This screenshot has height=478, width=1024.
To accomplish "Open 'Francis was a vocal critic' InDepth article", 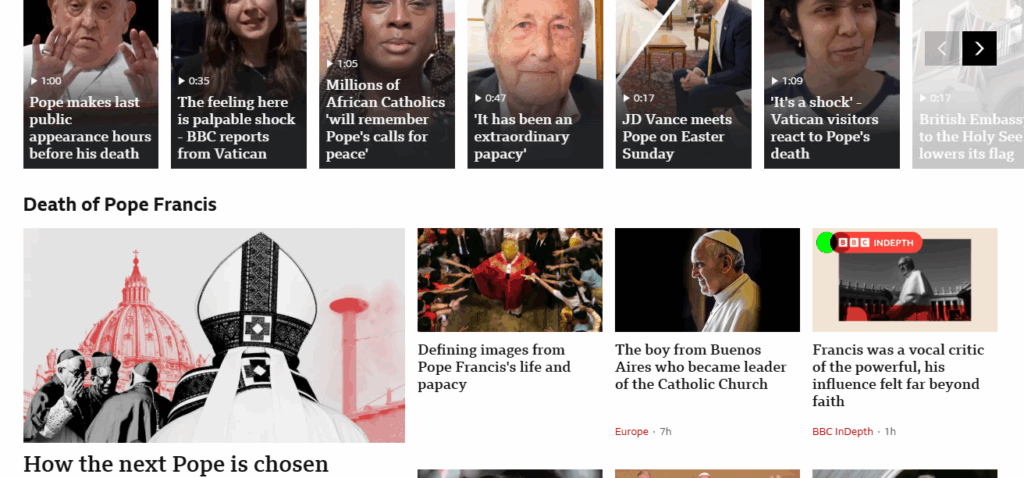I will coord(899,375).
